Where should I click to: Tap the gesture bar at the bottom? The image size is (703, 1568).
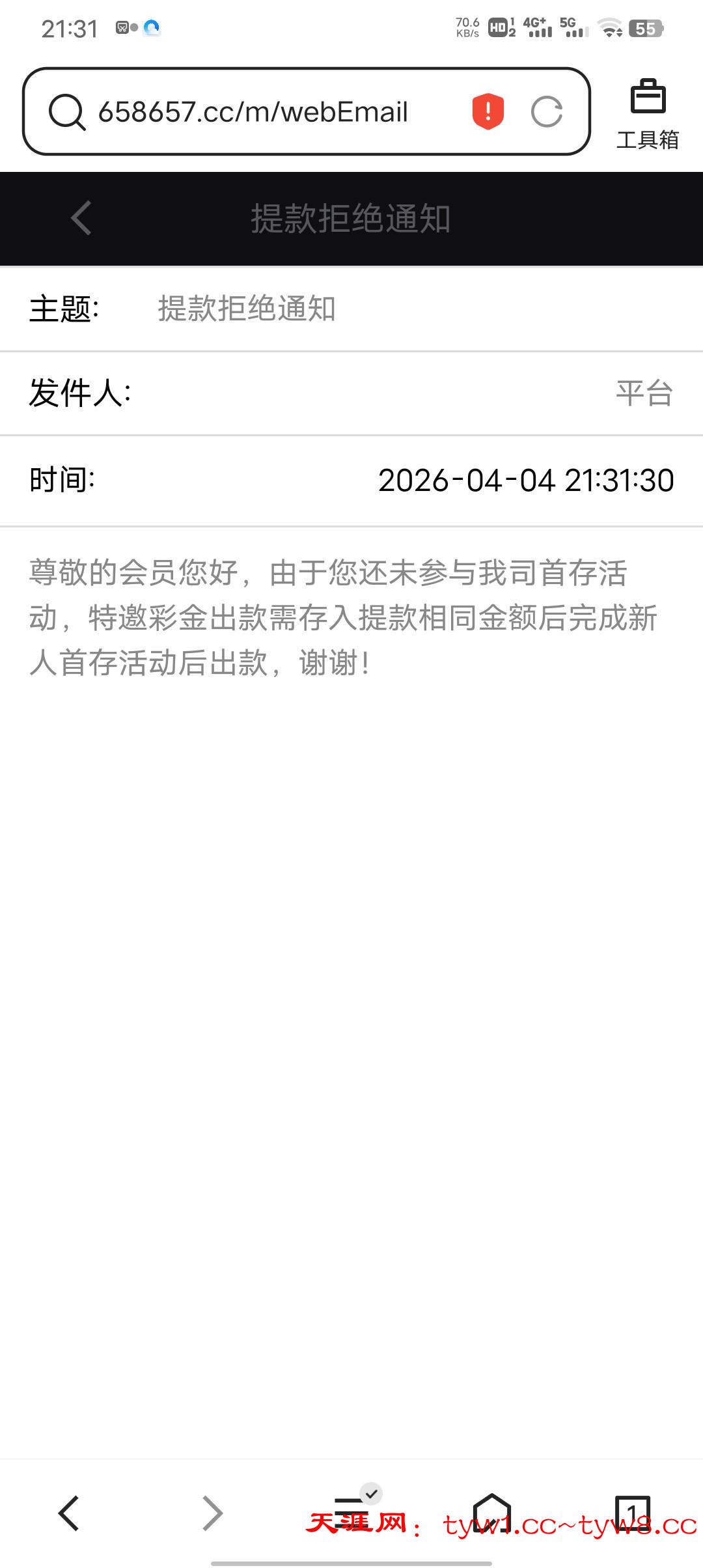coord(351,1562)
